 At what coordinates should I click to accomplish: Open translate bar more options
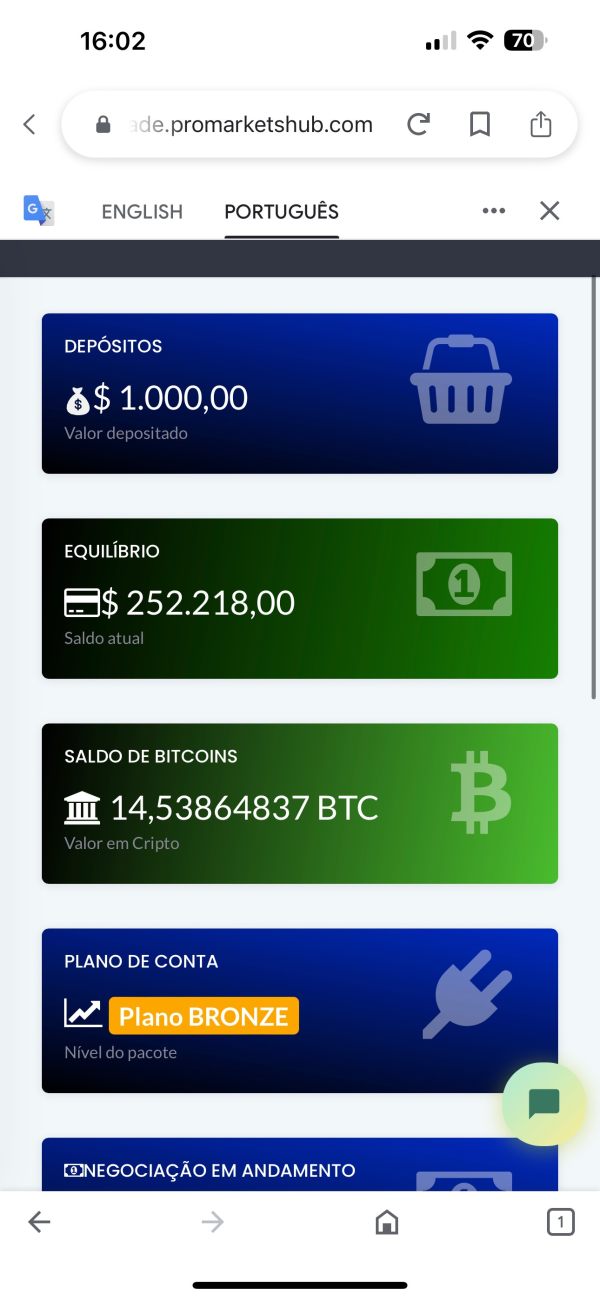click(493, 211)
